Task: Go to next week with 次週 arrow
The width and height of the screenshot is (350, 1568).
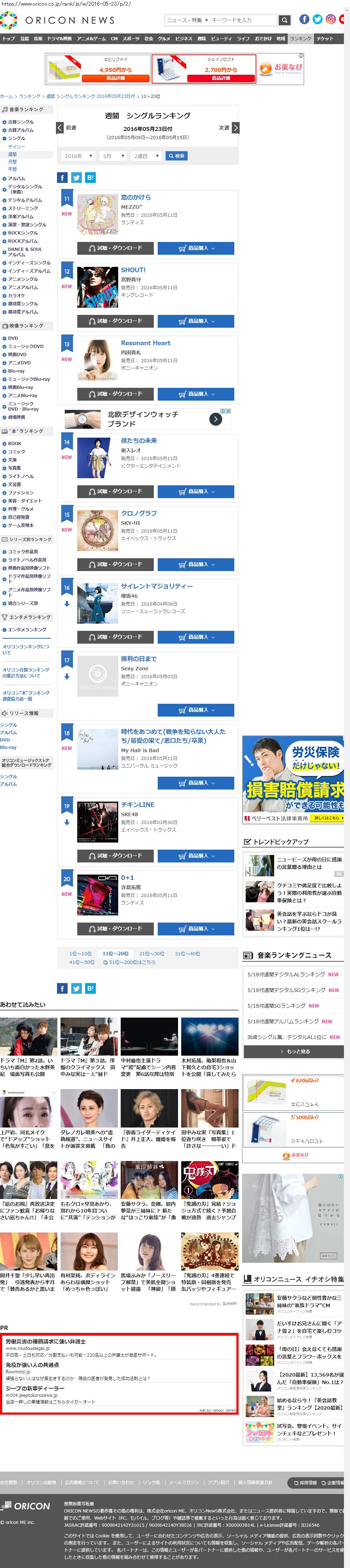Action: pyautogui.click(x=236, y=128)
